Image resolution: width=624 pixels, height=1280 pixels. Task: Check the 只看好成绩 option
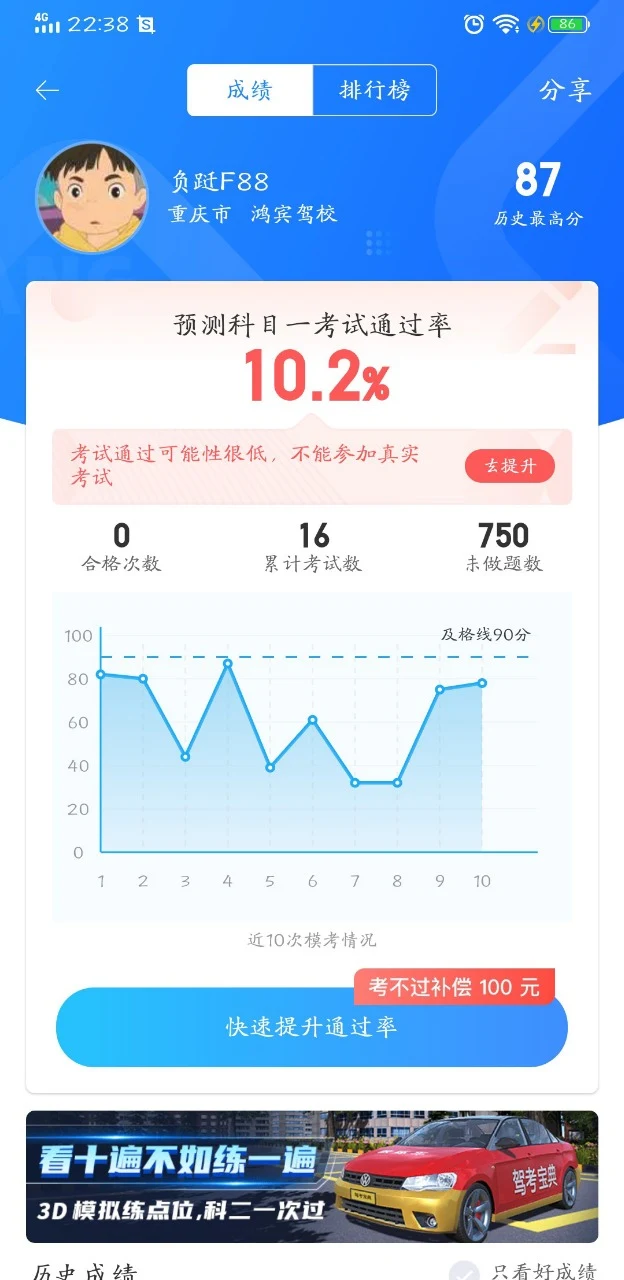point(464,1272)
